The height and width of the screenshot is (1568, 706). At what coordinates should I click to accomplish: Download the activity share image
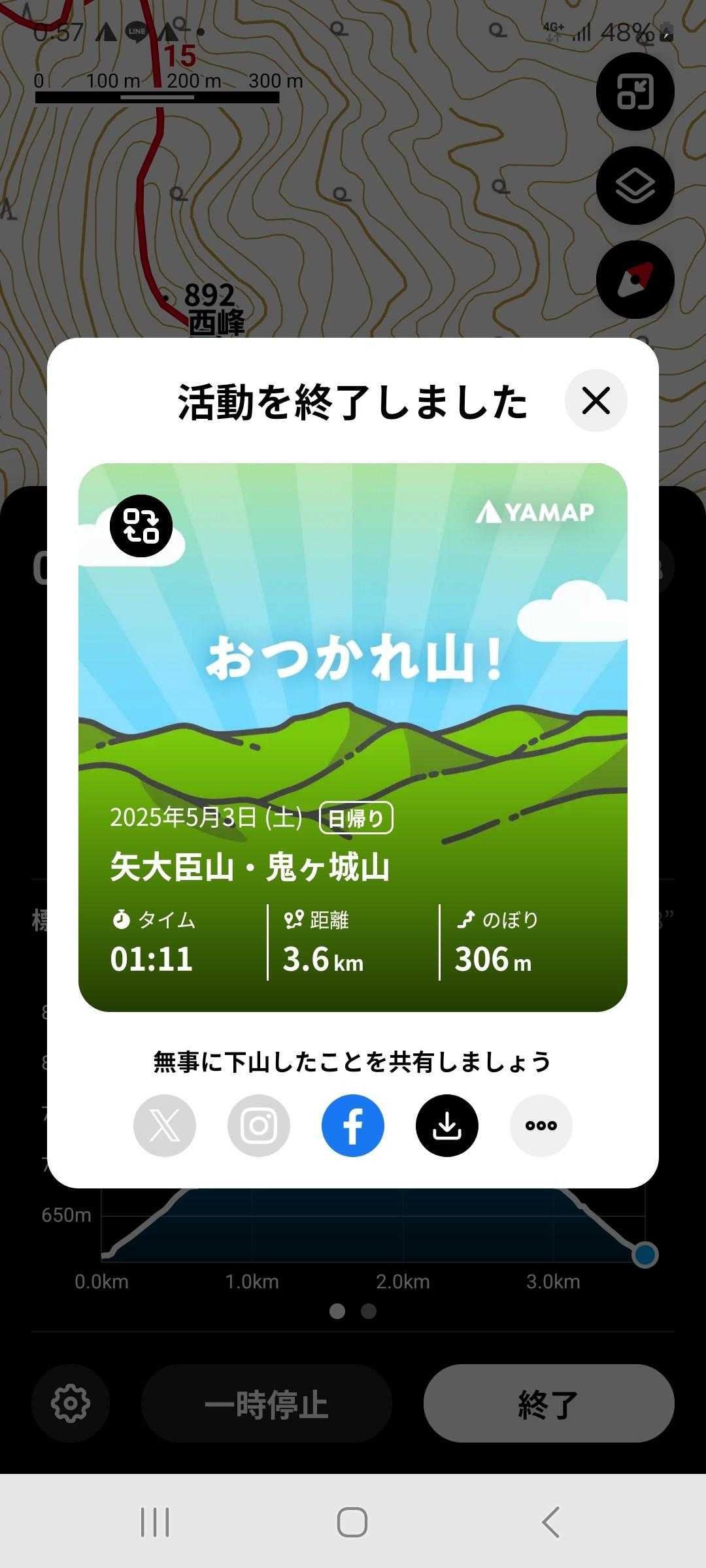tap(447, 1126)
